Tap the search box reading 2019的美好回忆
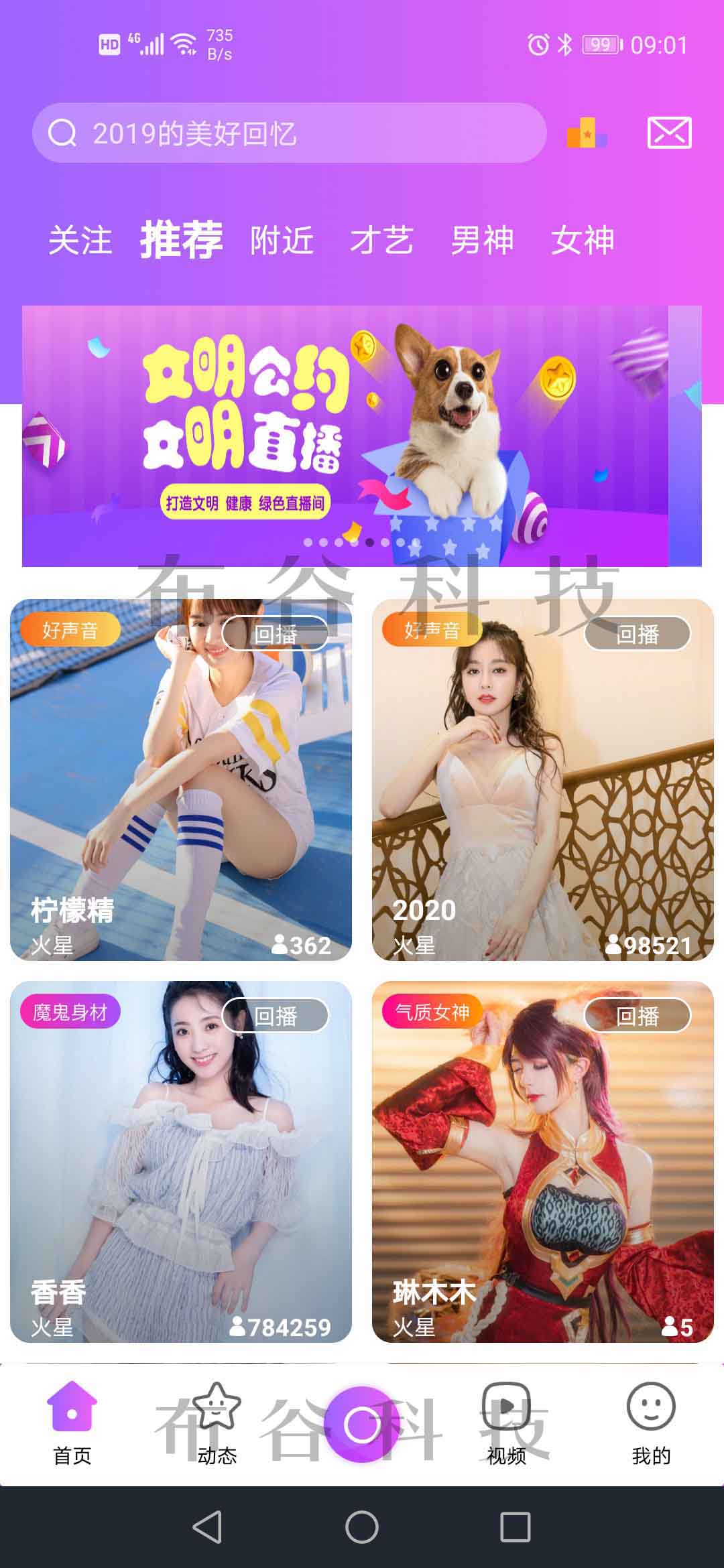The height and width of the screenshot is (1568, 724). point(288,133)
